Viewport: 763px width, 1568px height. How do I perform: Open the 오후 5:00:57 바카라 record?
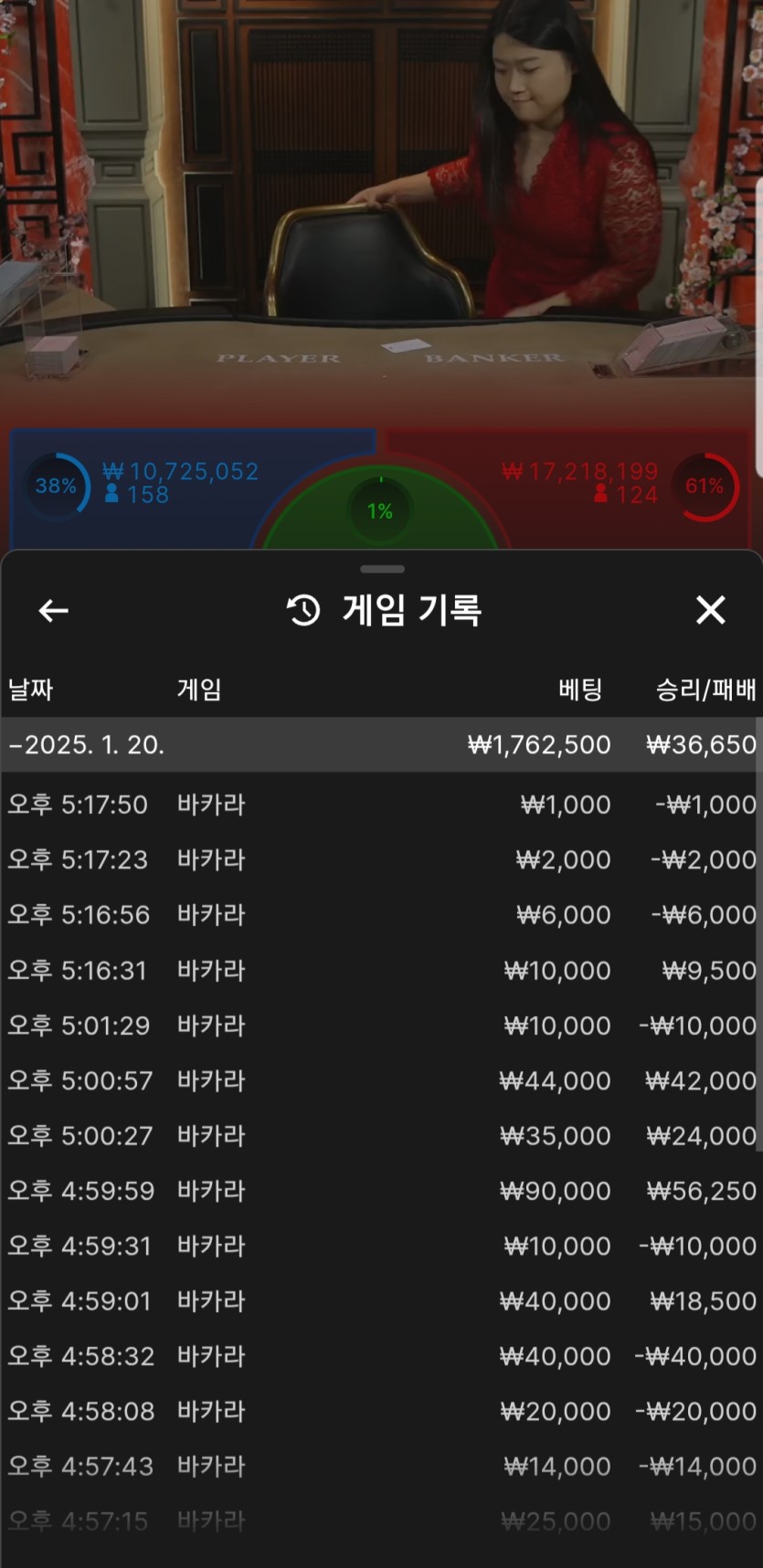(x=381, y=1080)
